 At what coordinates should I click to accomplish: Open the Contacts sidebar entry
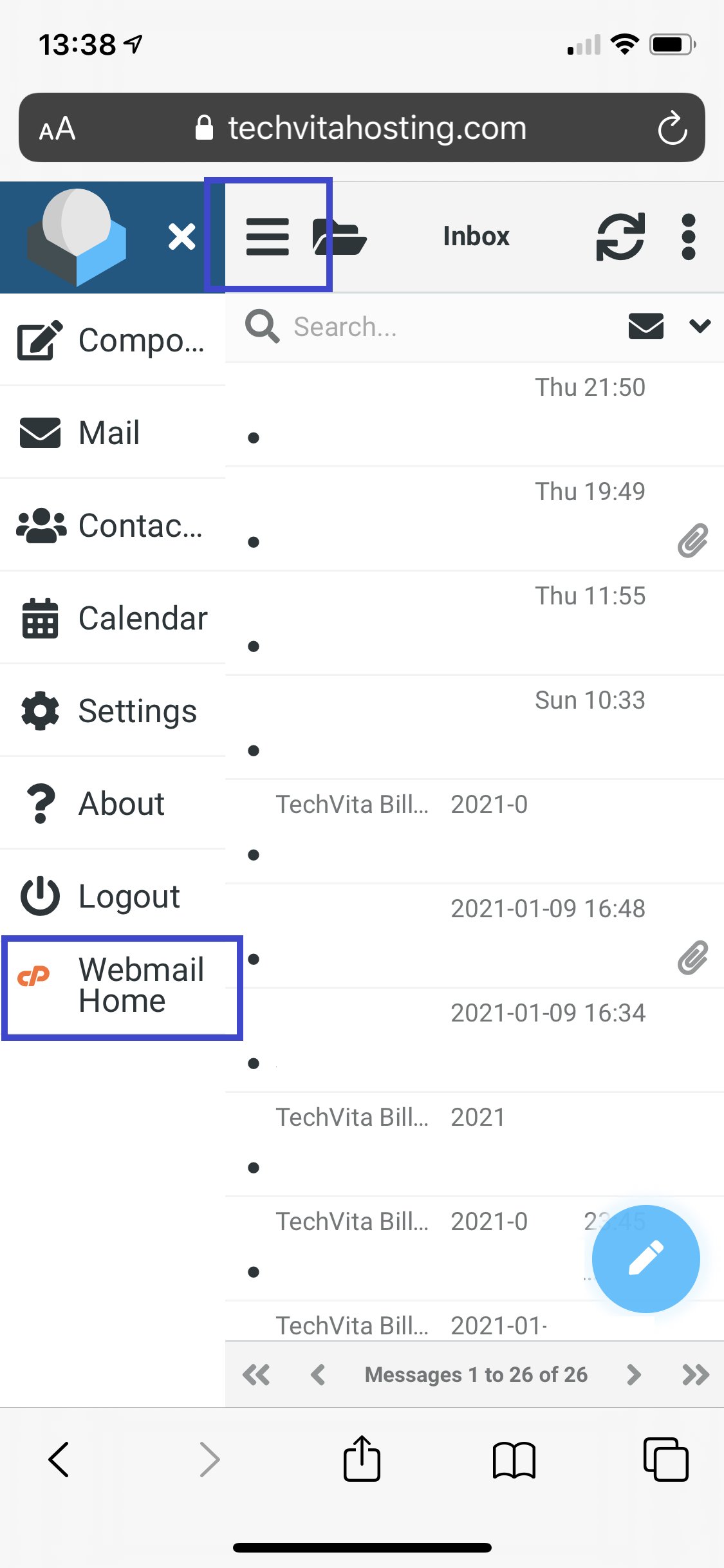click(113, 525)
